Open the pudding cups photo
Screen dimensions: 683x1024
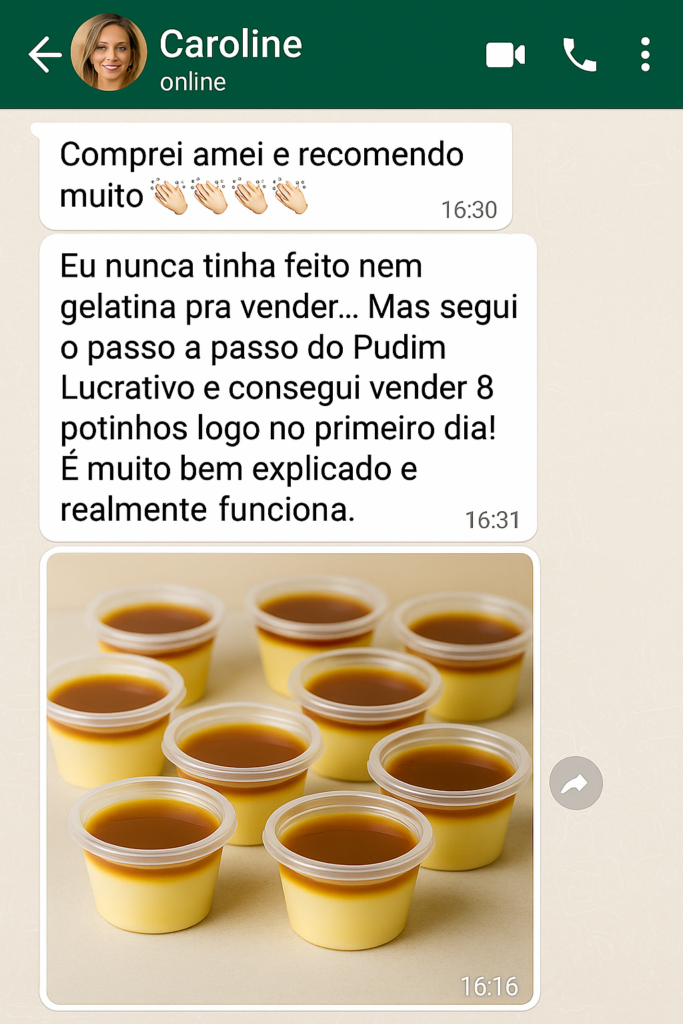[290, 778]
